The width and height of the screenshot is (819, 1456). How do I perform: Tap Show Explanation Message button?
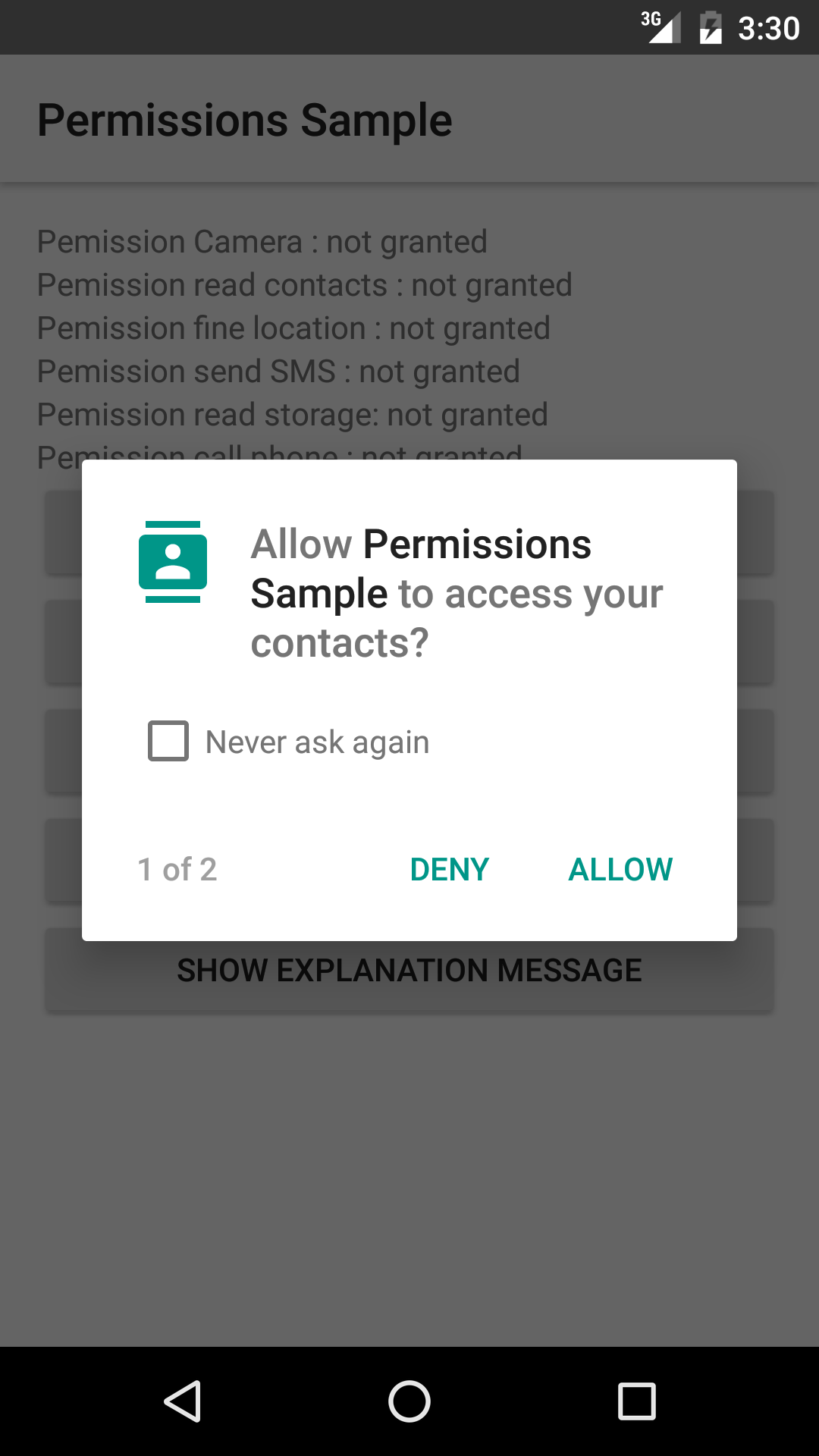pyautogui.click(x=409, y=970)
